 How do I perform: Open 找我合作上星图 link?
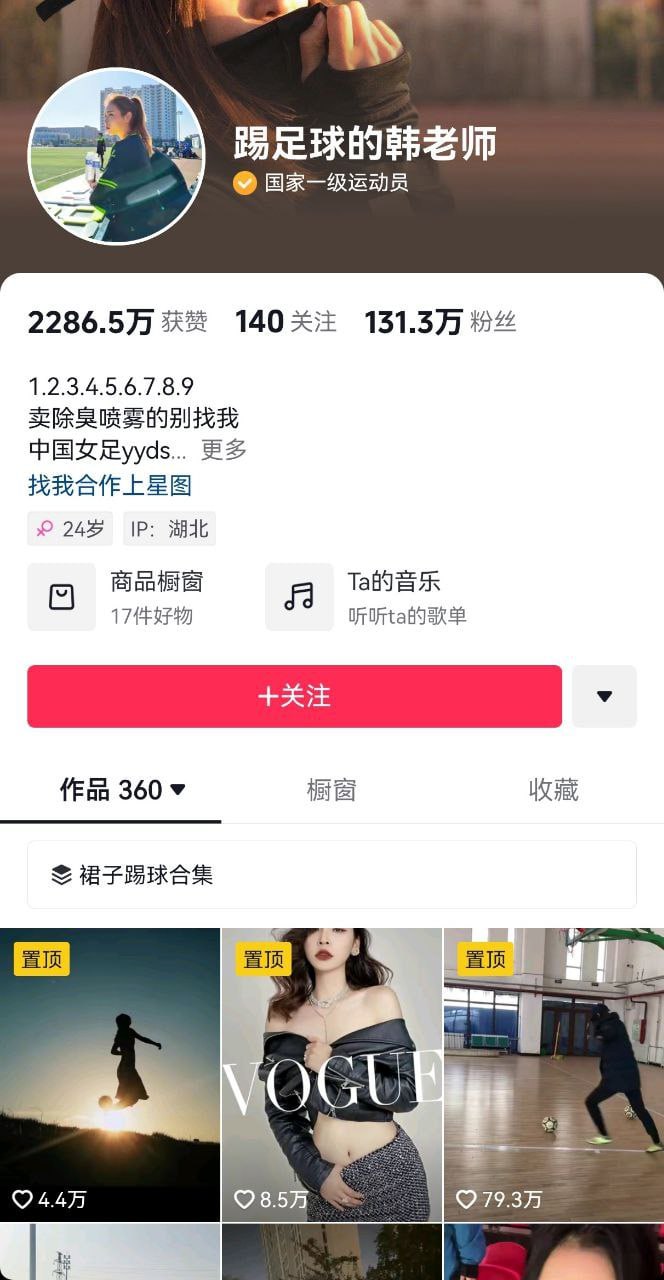point(110,486)
